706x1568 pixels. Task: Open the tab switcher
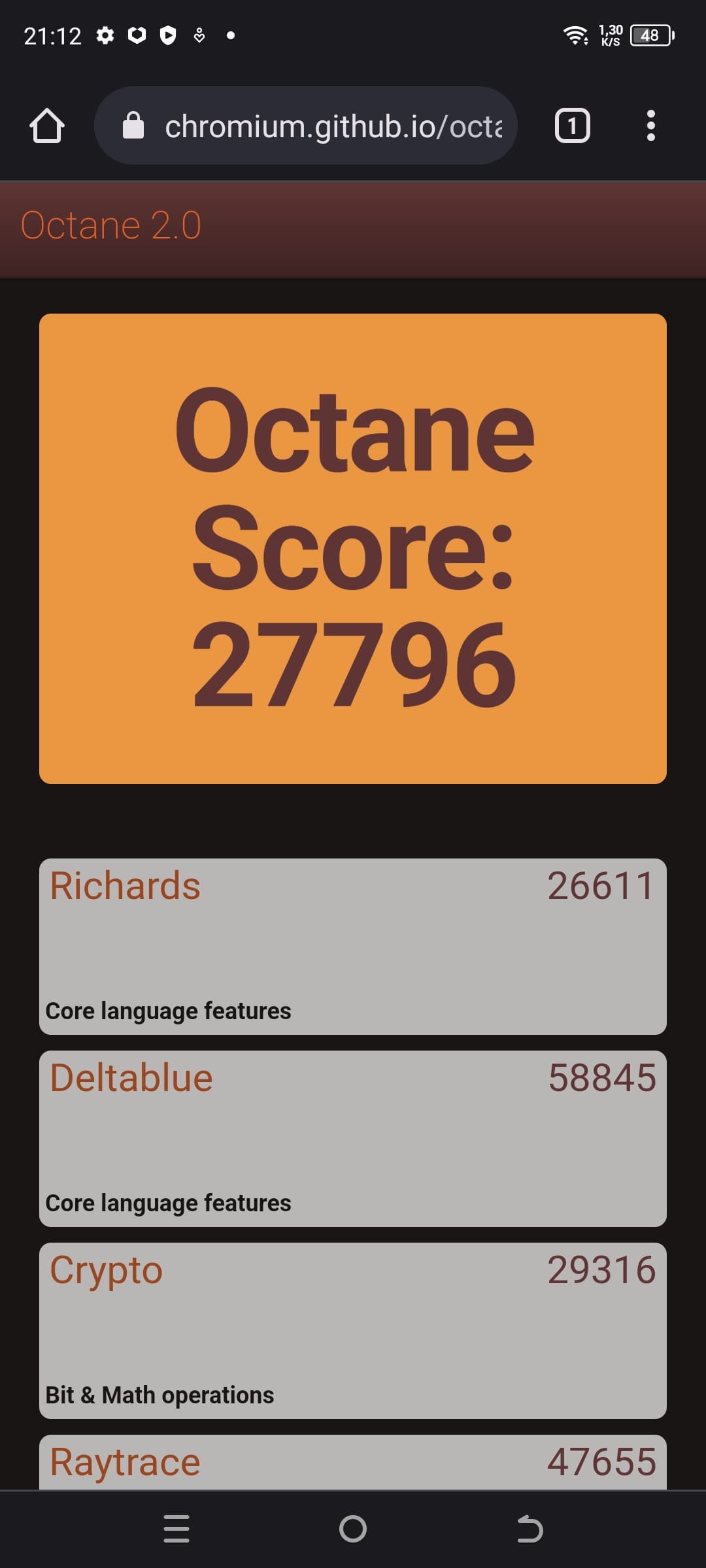click(x=572, y=125)
